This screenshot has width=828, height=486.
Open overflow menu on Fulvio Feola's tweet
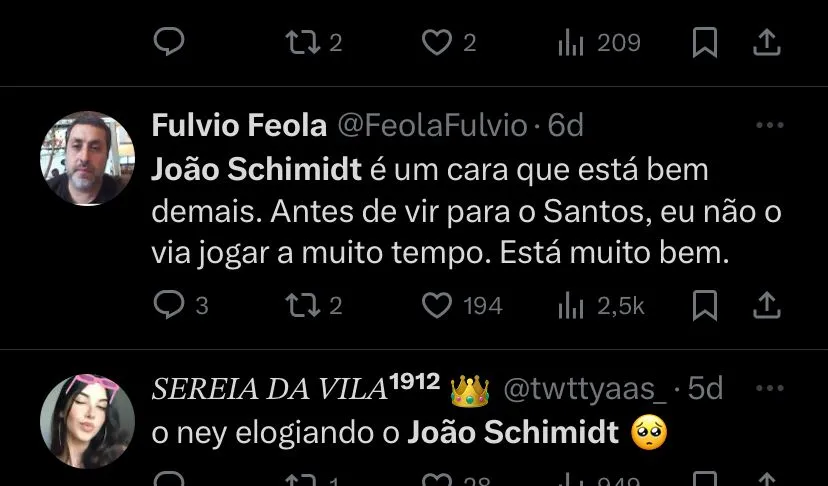[x=769, y=126]
